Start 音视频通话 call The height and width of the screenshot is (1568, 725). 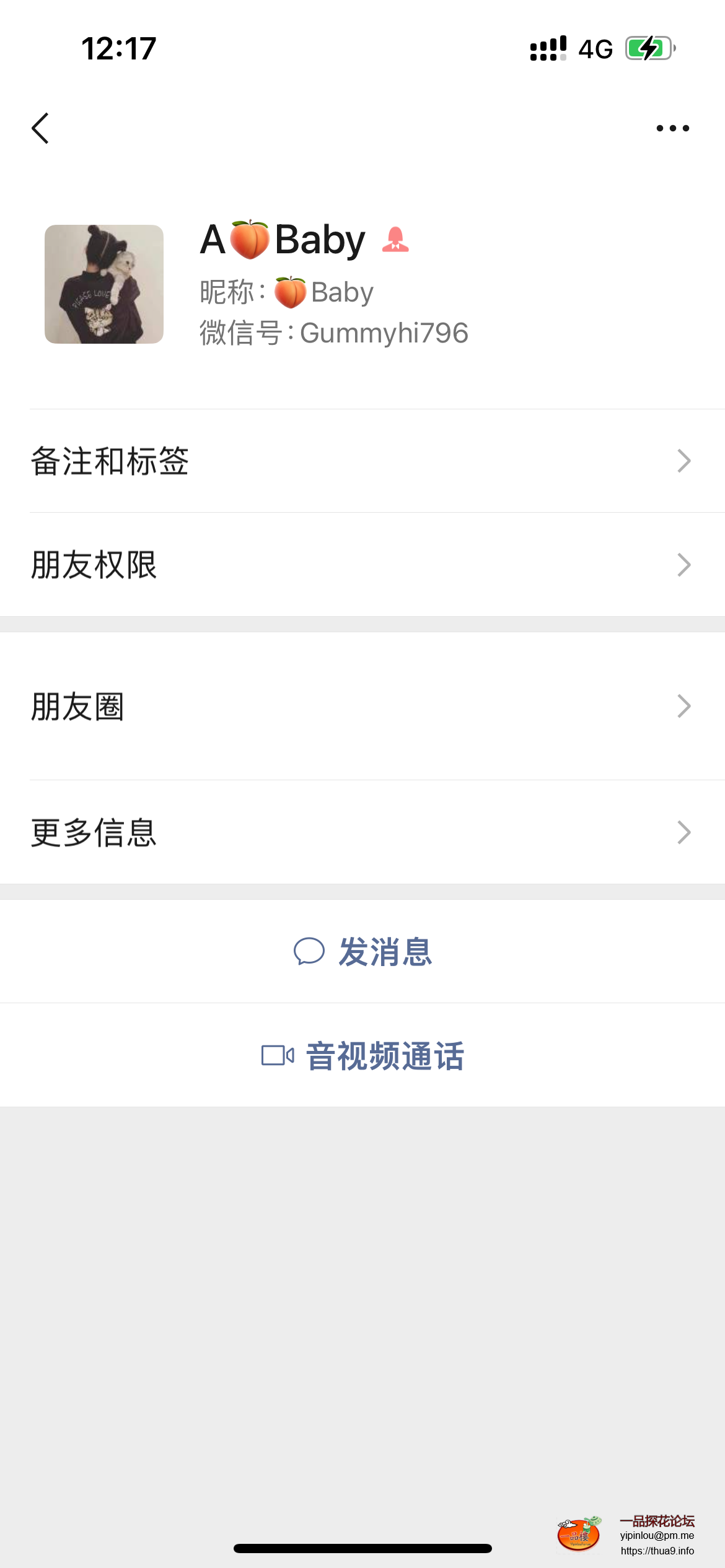click(362, 1055)
